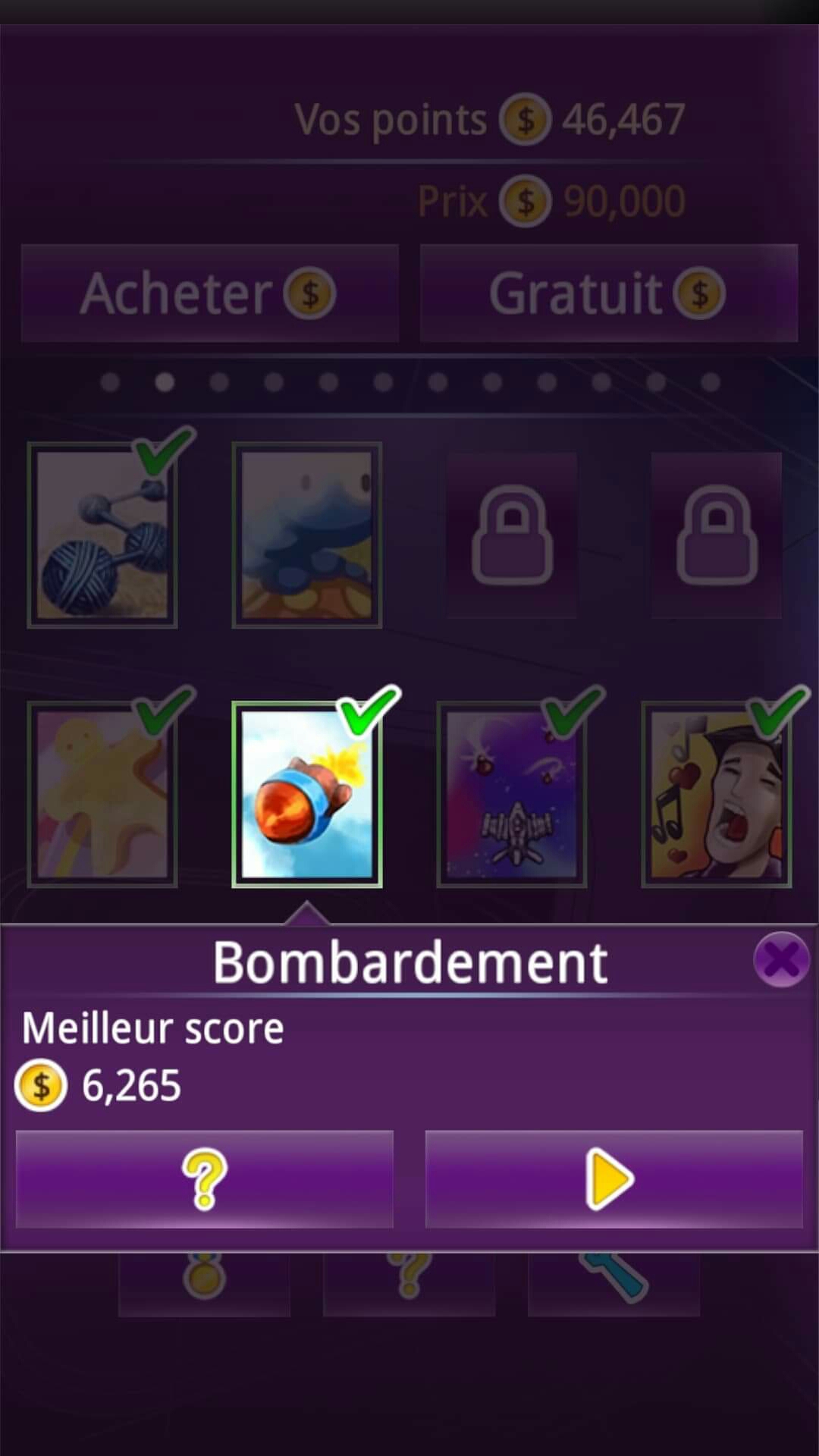This screenshot has height=1456, width=819.
Task: Select the gingerbread star game tile
Action: (x=102, y=794)
